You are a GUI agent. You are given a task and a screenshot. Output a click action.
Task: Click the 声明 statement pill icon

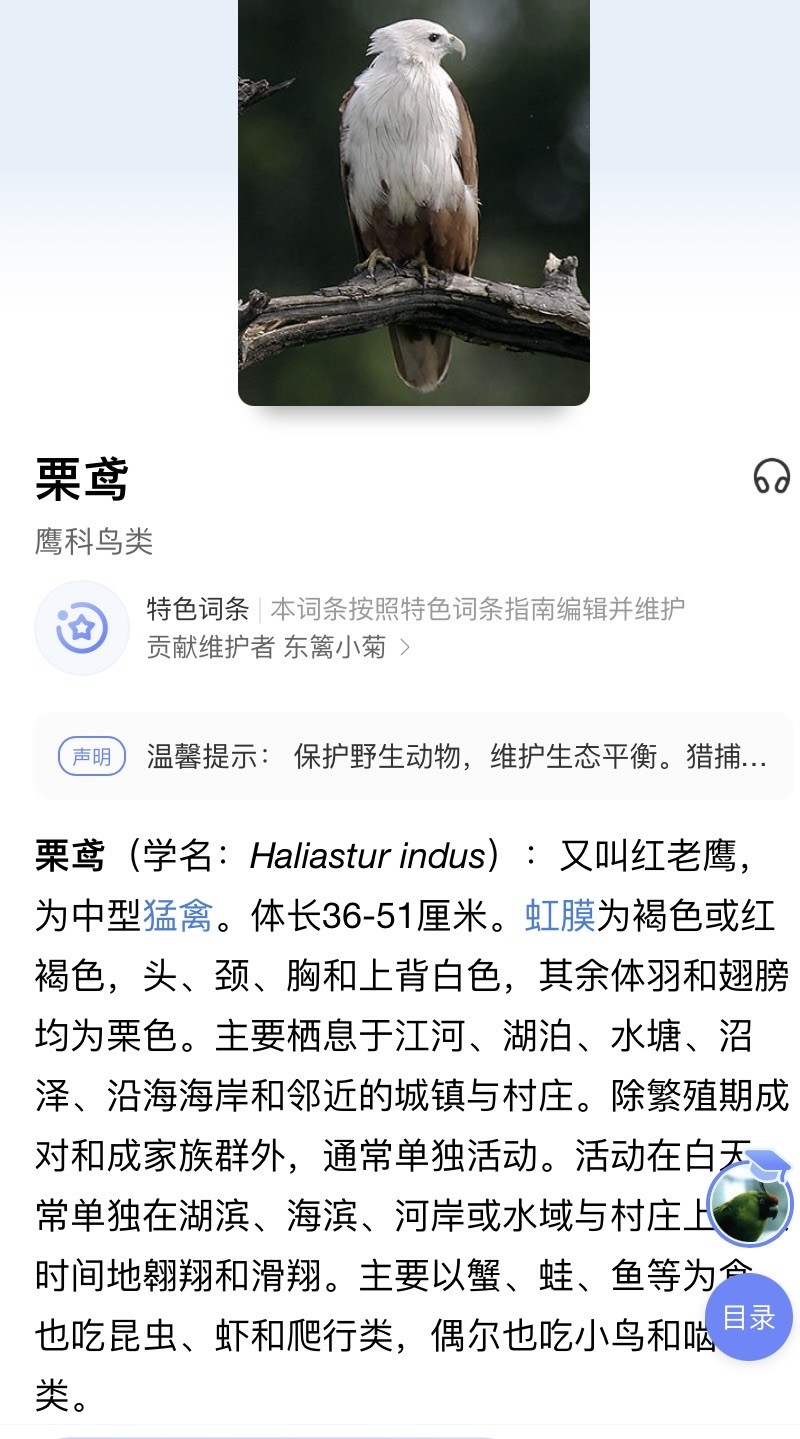[91, 758]
